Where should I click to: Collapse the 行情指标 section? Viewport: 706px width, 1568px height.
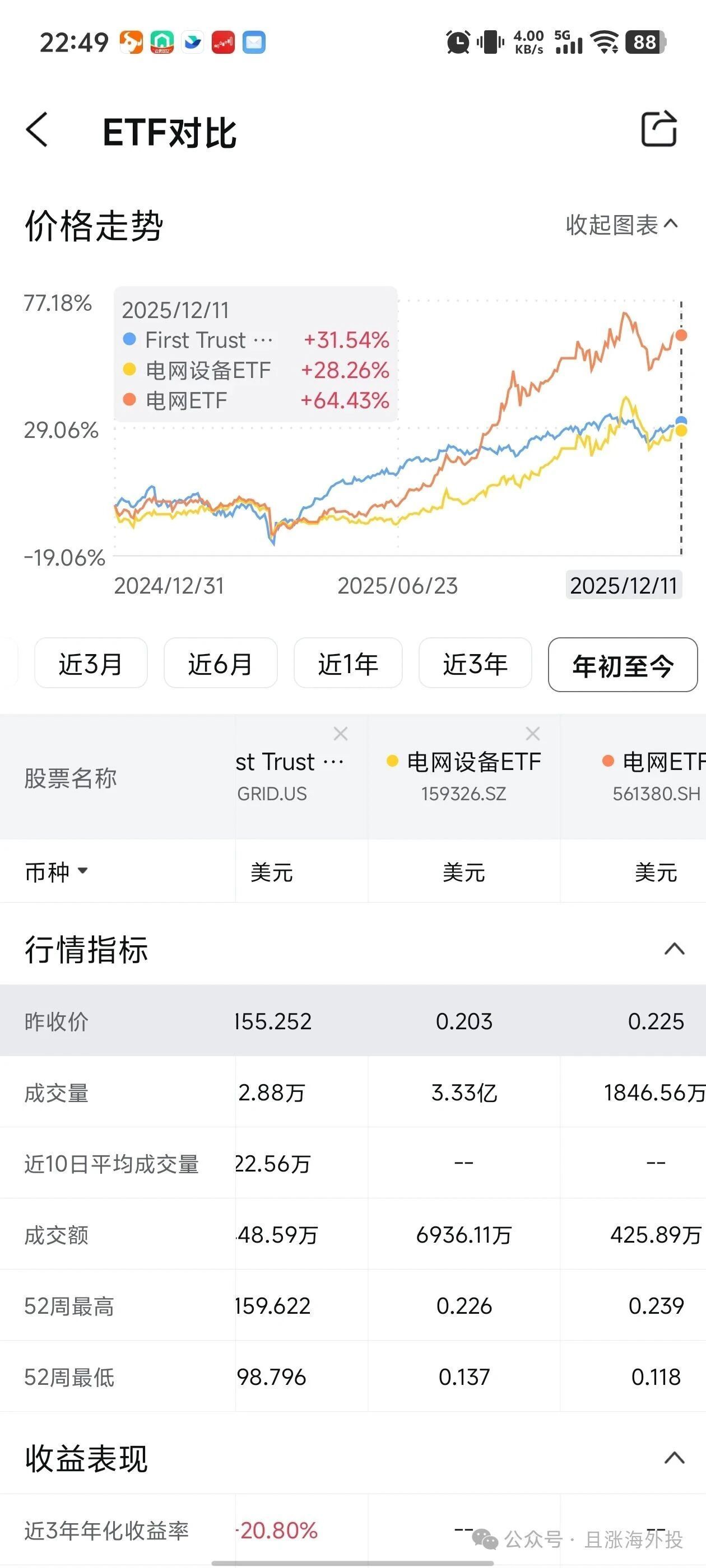[x=674, y=949]
